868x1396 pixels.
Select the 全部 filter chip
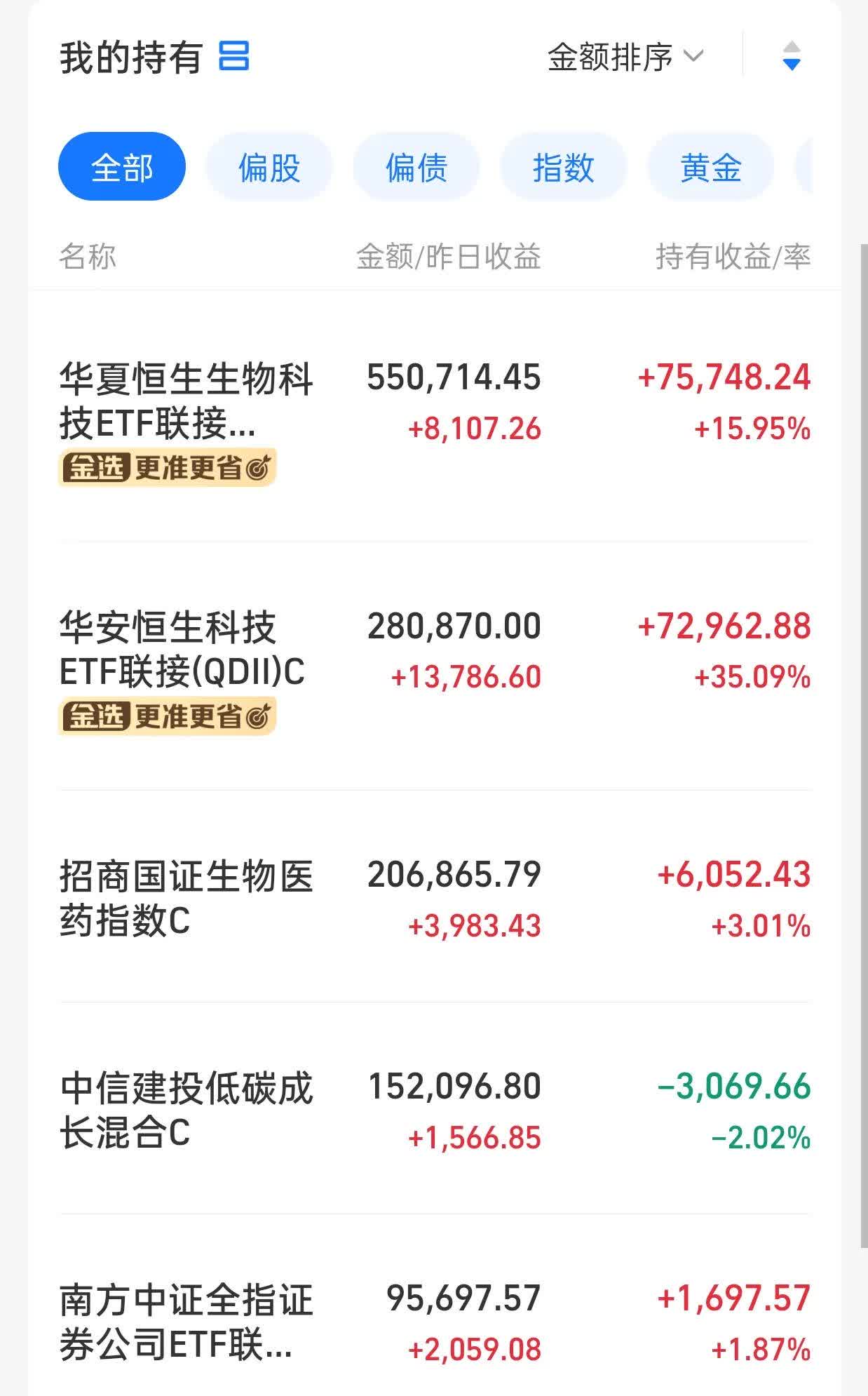(x=122, y=167)
